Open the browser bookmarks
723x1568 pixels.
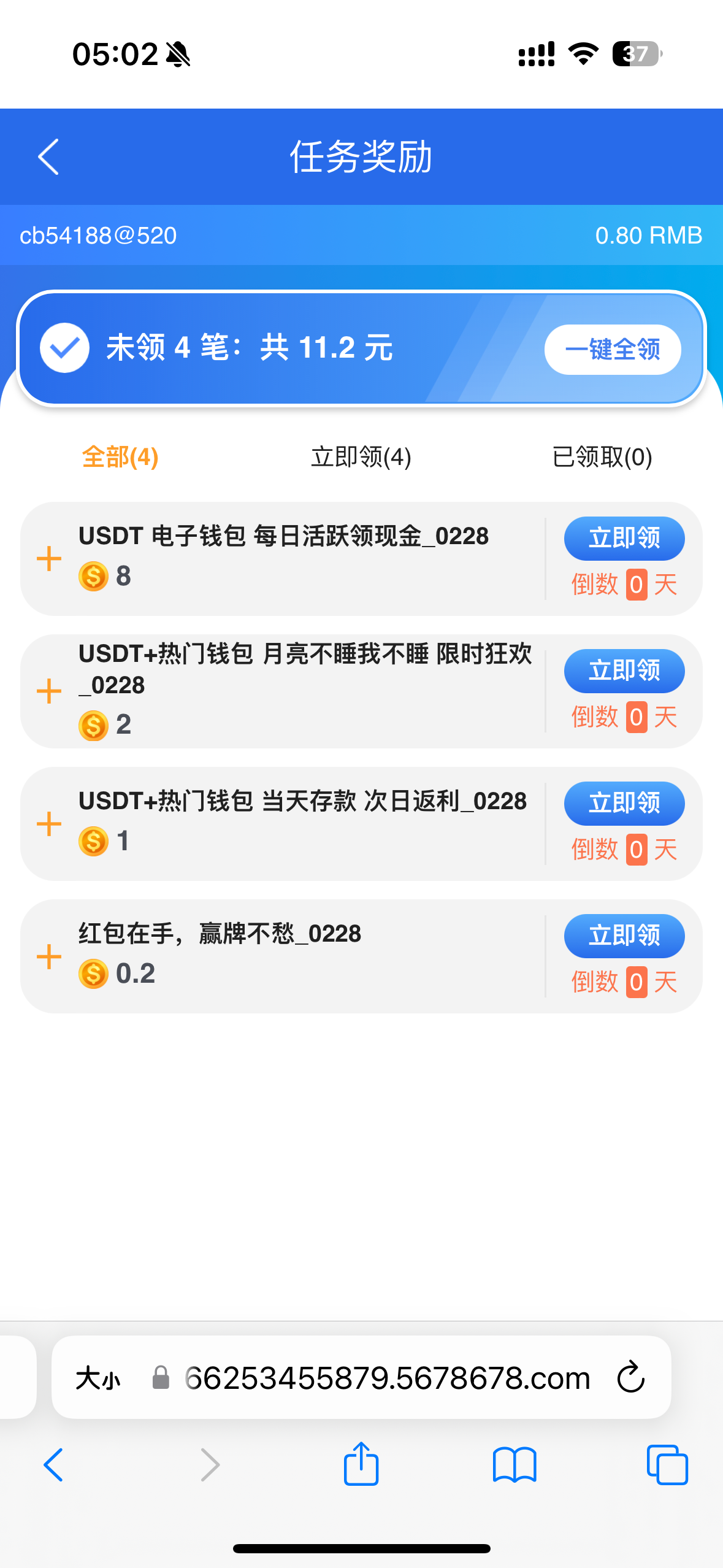click(x=515, y=1465)
